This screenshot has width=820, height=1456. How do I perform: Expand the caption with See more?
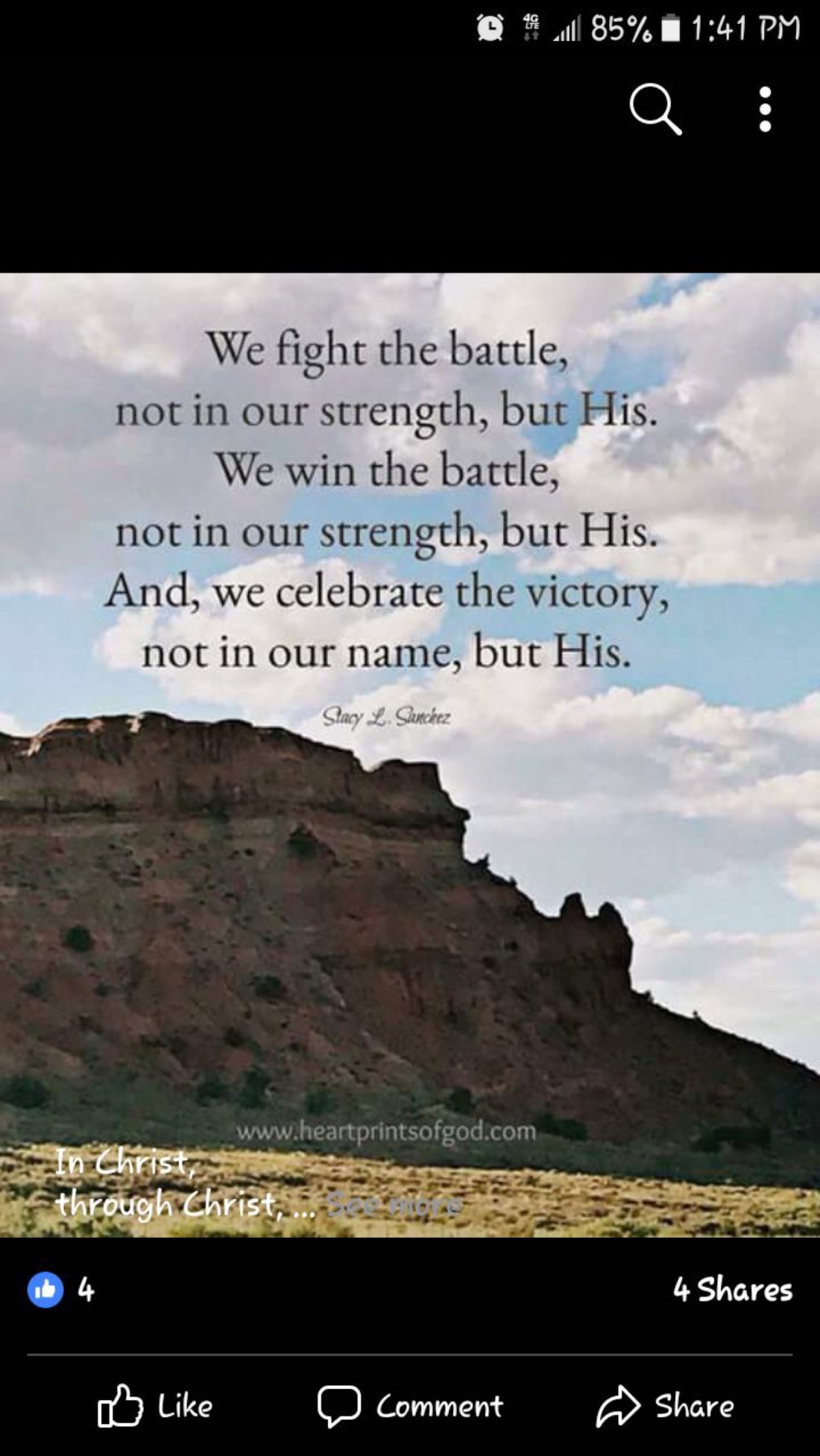click(x=394, y=1203)
